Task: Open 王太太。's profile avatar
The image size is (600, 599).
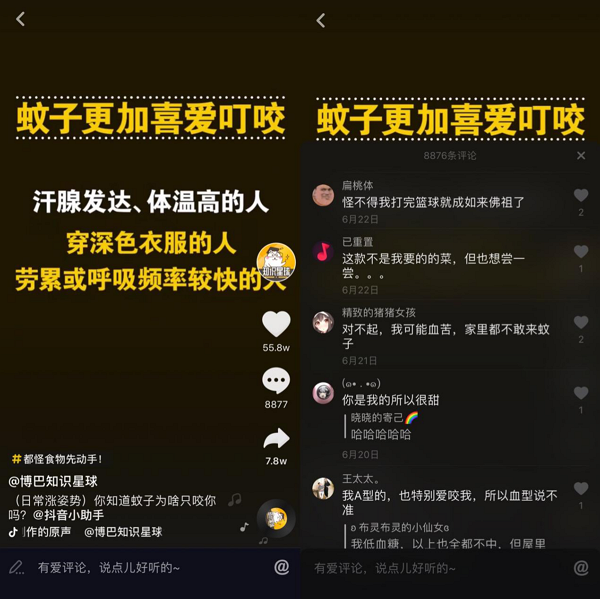Action: coord(323,488)
